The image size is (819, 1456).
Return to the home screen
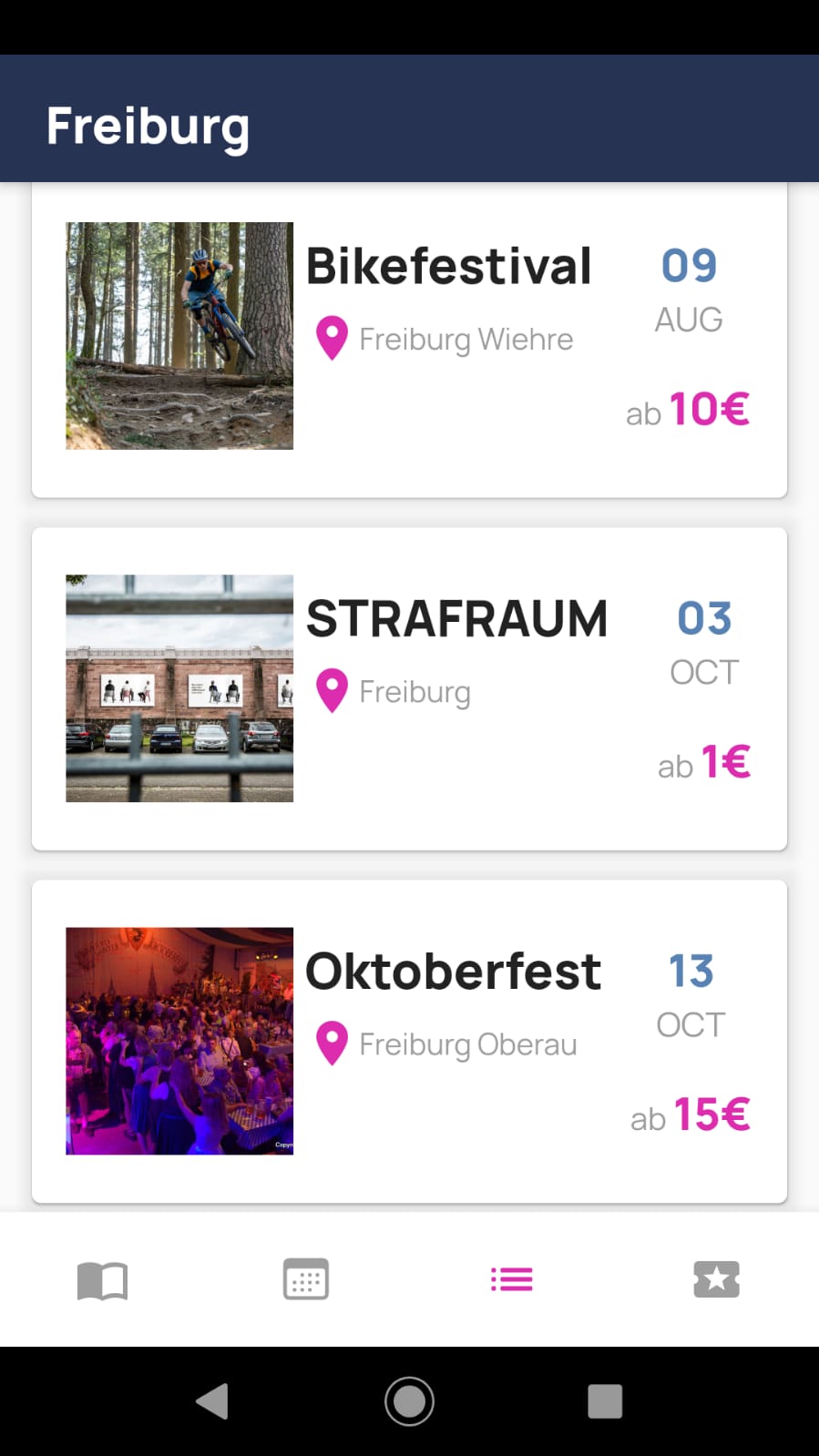point(409,1401)
